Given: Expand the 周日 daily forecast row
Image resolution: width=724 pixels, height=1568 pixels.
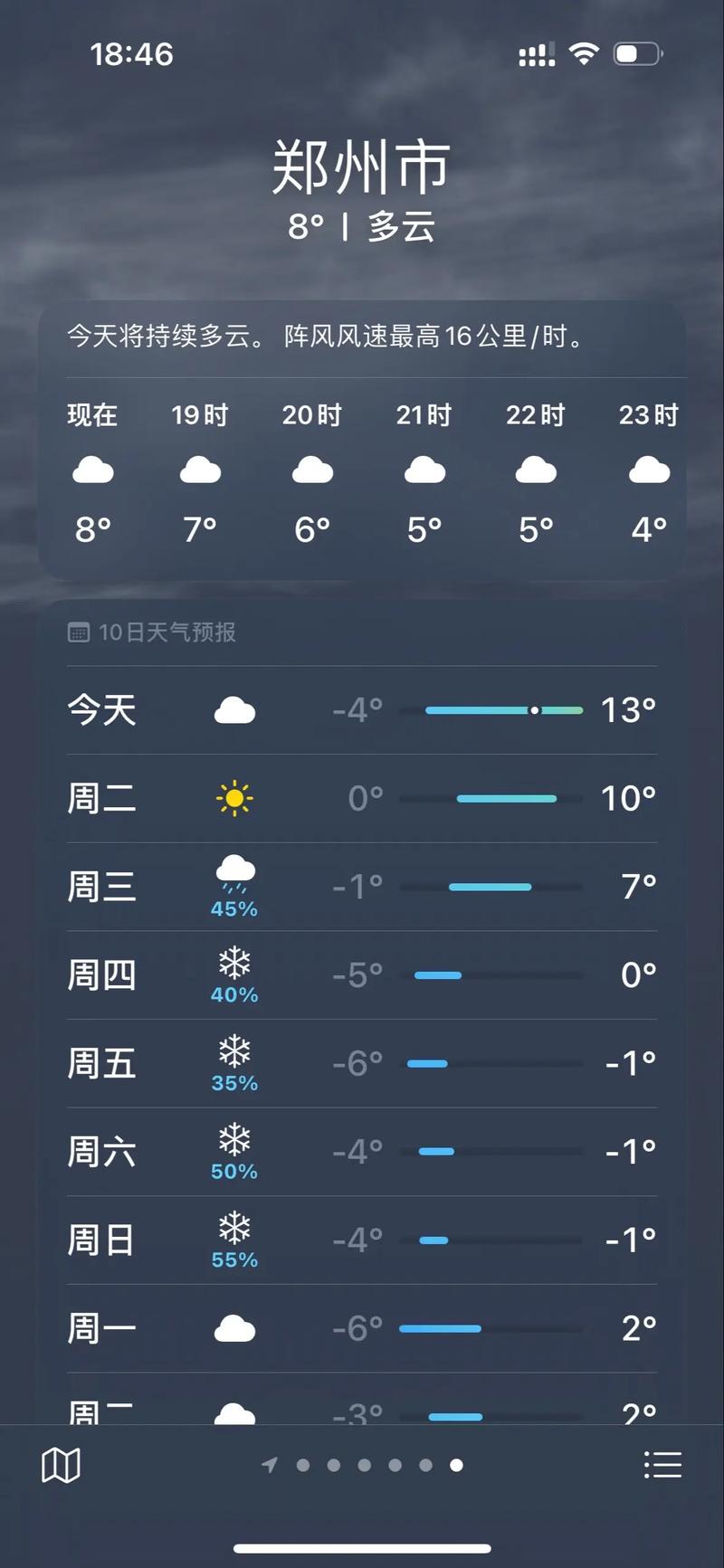Looking at the screenshot, I should tap(362, 1240).
